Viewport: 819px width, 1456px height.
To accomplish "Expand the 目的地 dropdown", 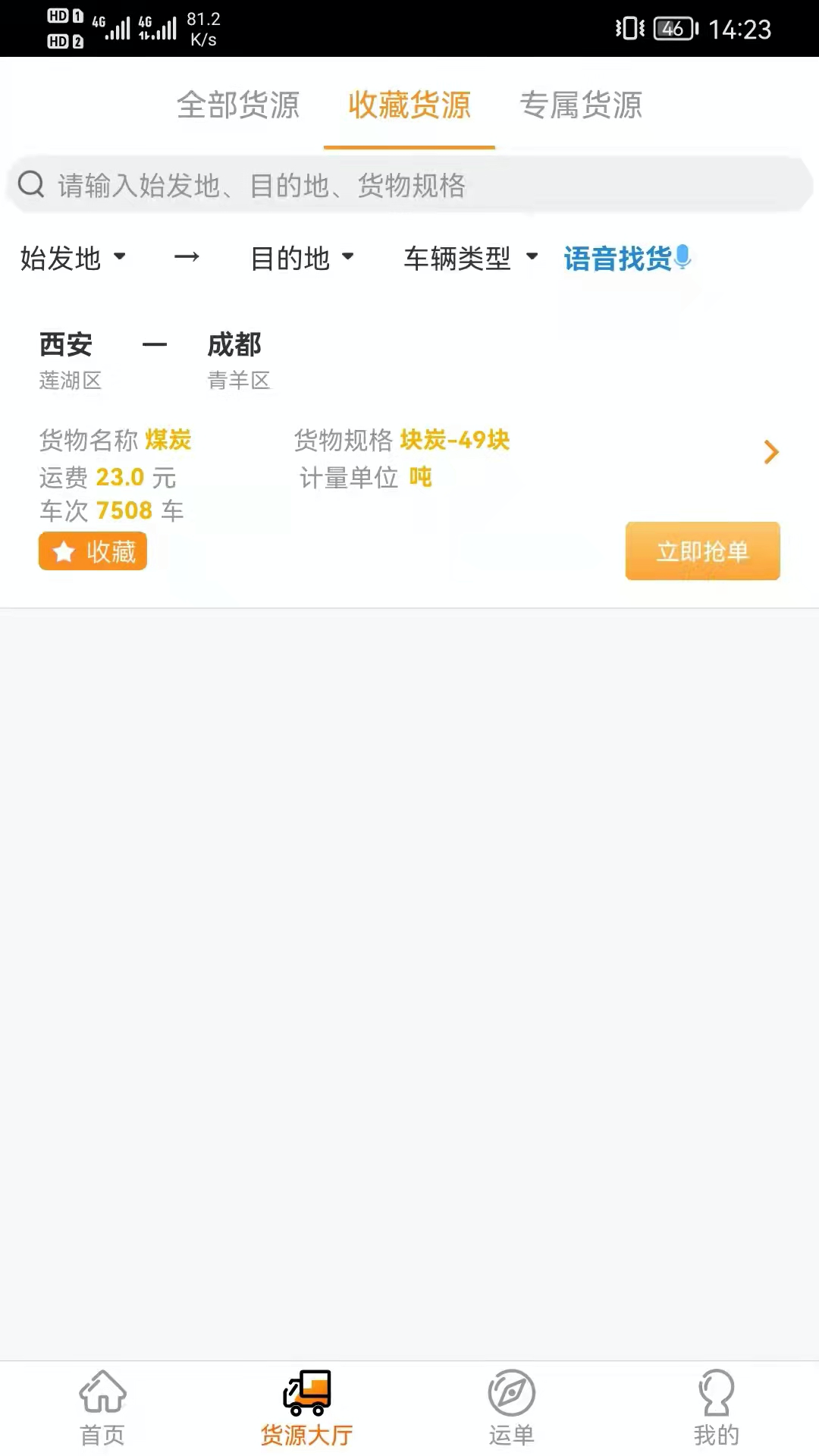I will pos(303,258).
